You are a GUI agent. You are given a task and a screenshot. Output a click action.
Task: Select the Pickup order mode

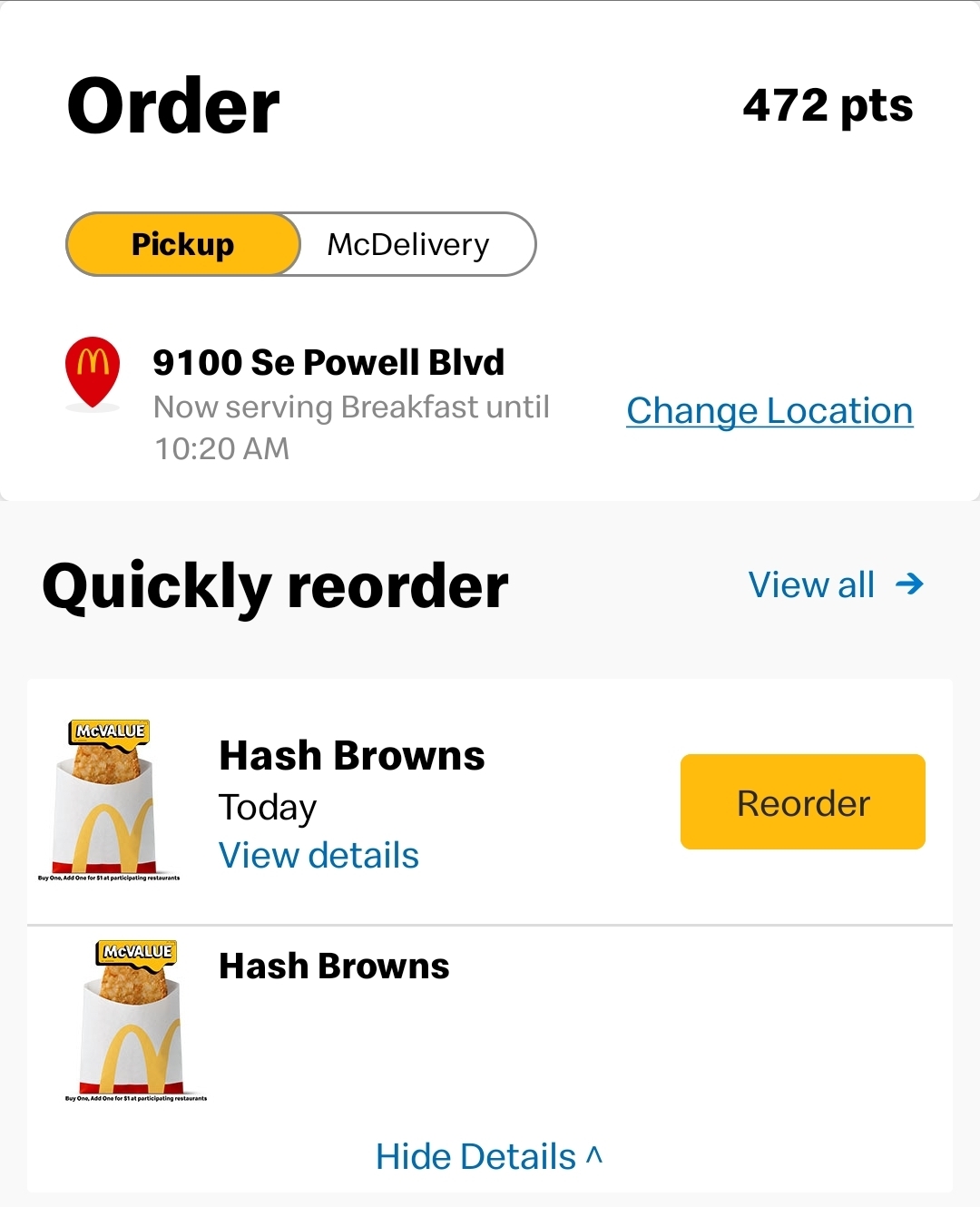[x=183, y=245]
